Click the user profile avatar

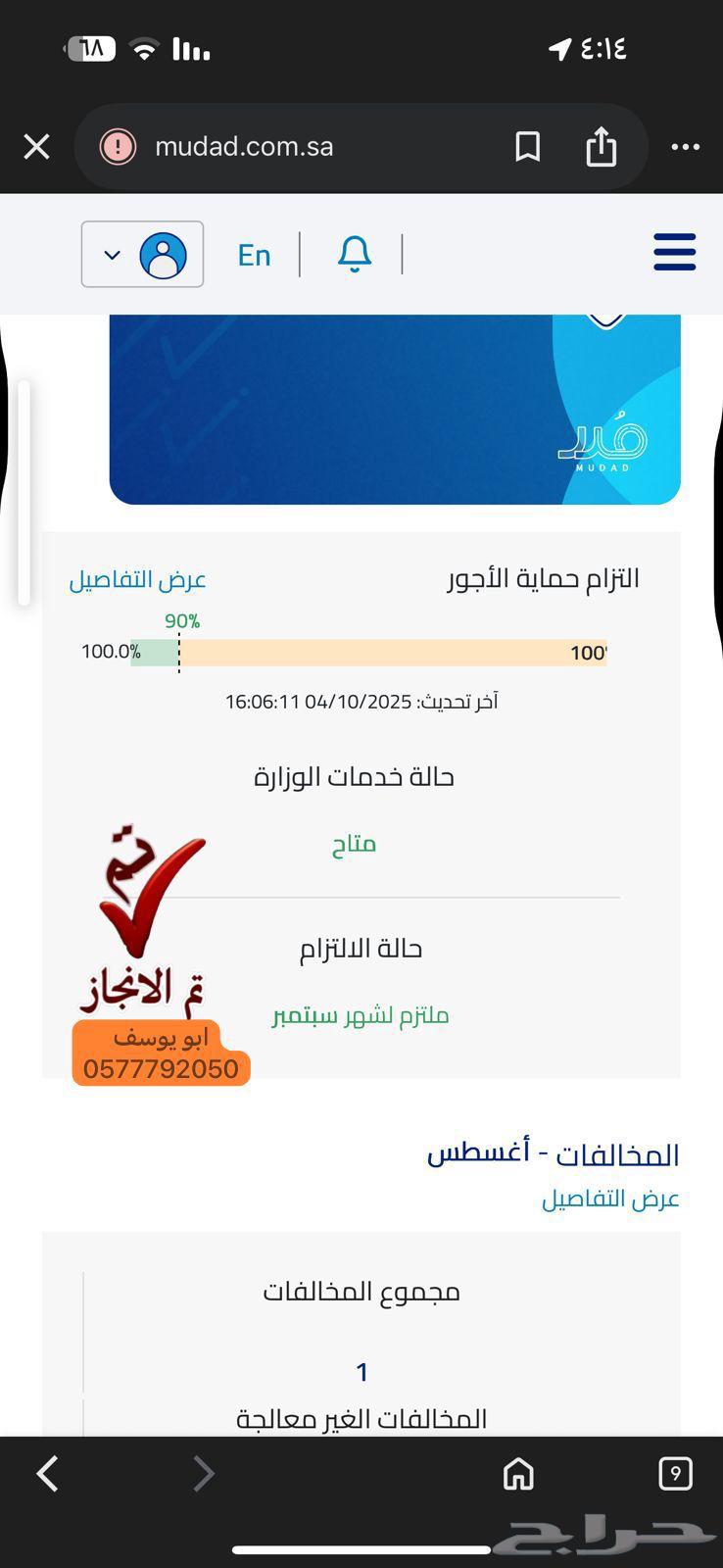[162, 254]
